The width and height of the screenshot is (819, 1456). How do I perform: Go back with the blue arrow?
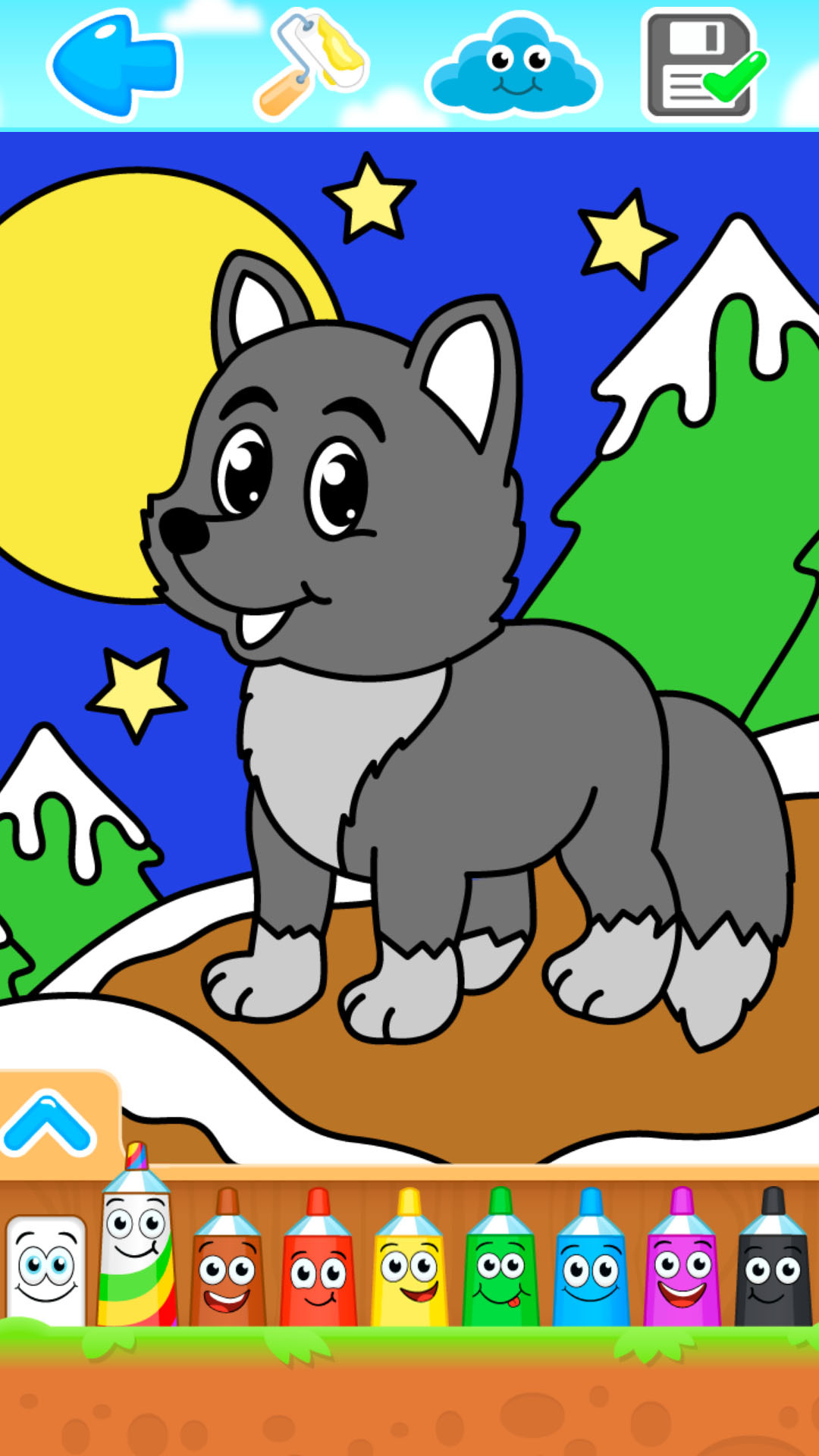click(x=114, y=64)
